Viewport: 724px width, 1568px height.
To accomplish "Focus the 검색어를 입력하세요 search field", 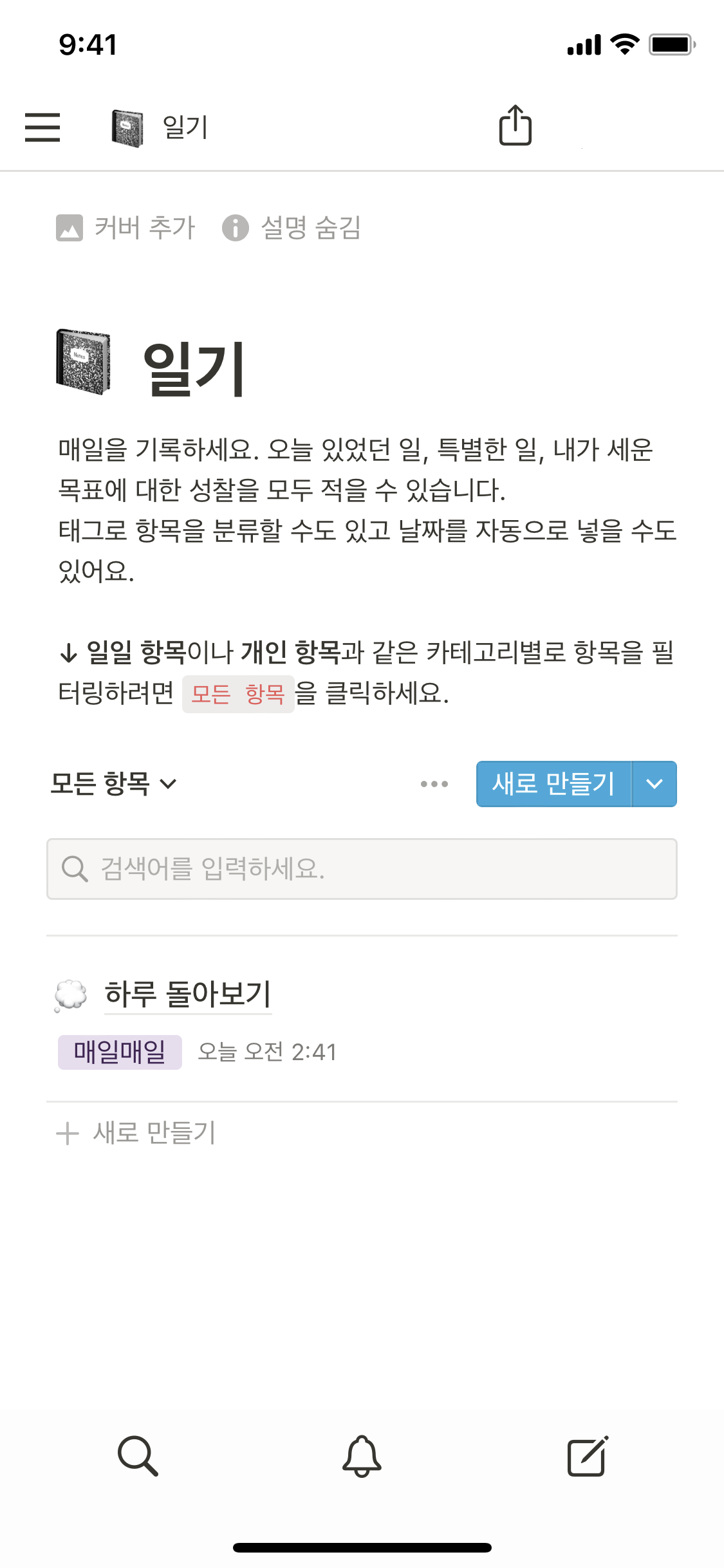I will [x=362, y=869].
